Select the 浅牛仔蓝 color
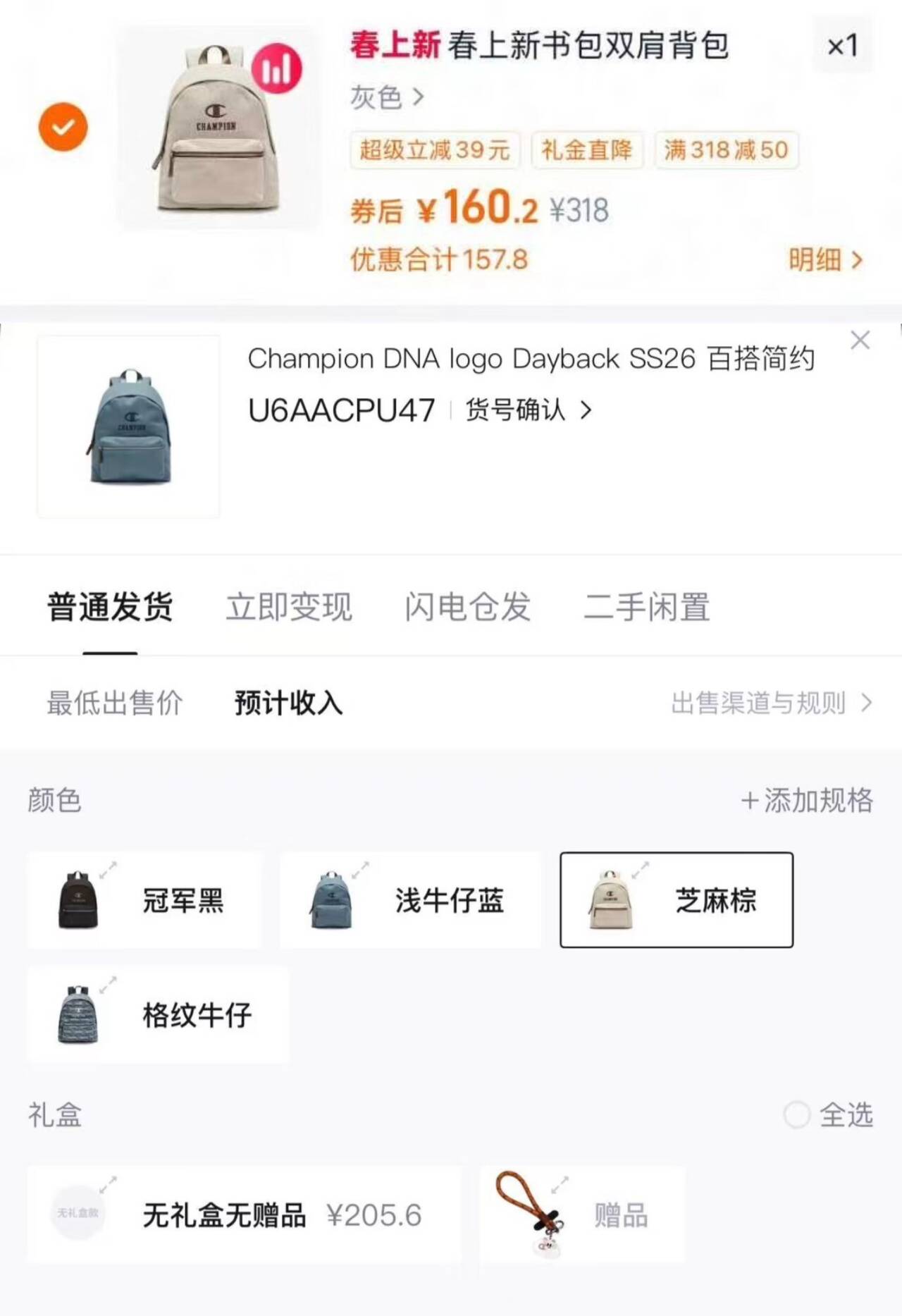Viewport: 902px width, 1316px height. [410, 900]
